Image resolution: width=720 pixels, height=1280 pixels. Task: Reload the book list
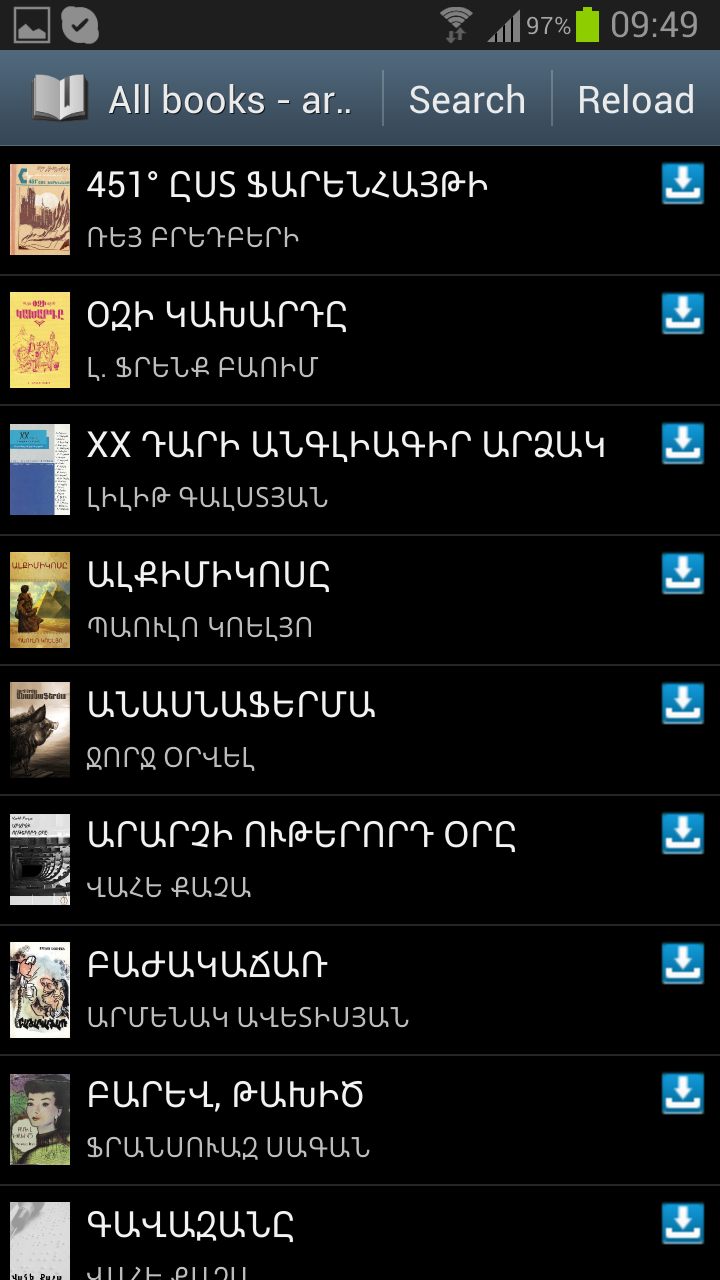(636, 100)
